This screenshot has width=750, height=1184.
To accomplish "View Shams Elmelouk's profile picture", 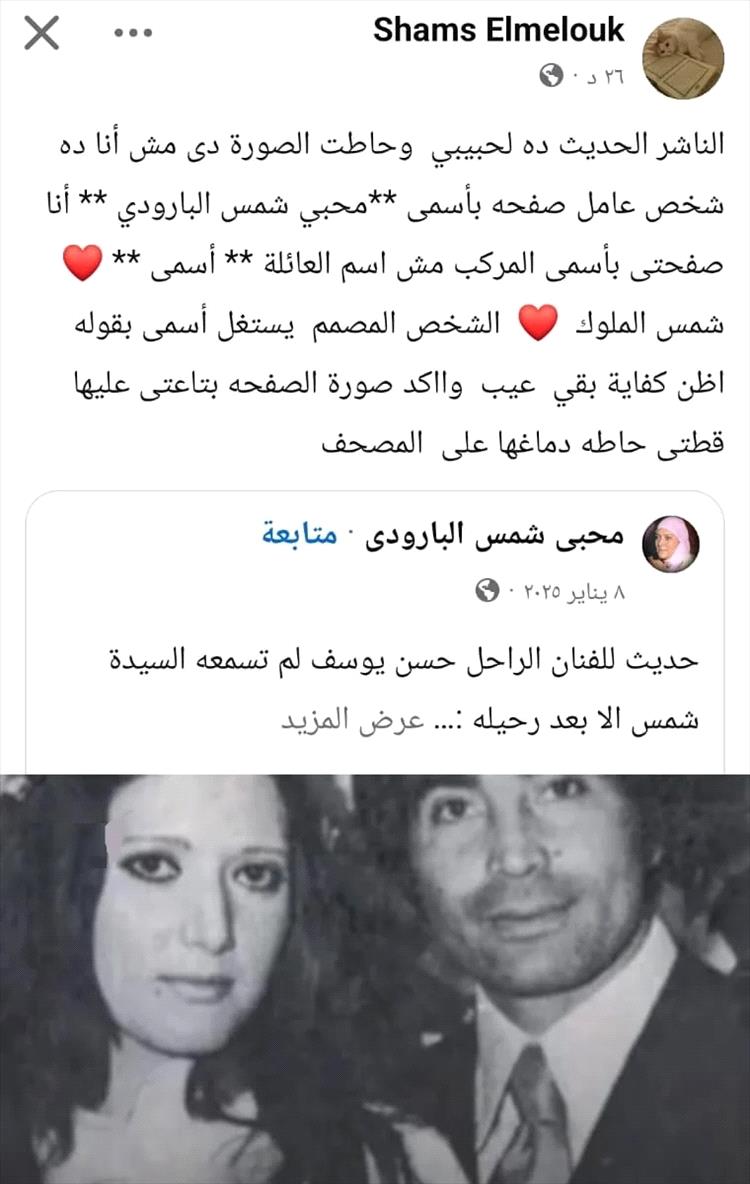I will coord(683,58).
